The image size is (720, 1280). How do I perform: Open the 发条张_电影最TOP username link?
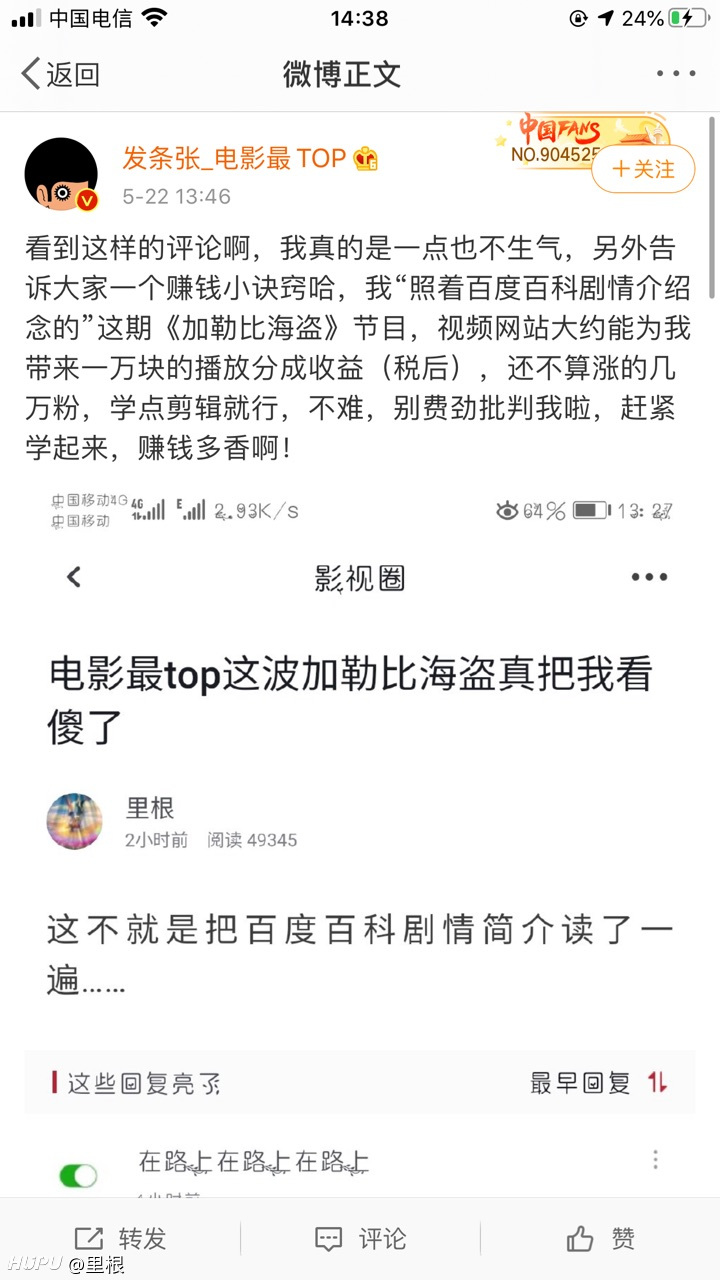pyautogui.click(x=234, y=158)
